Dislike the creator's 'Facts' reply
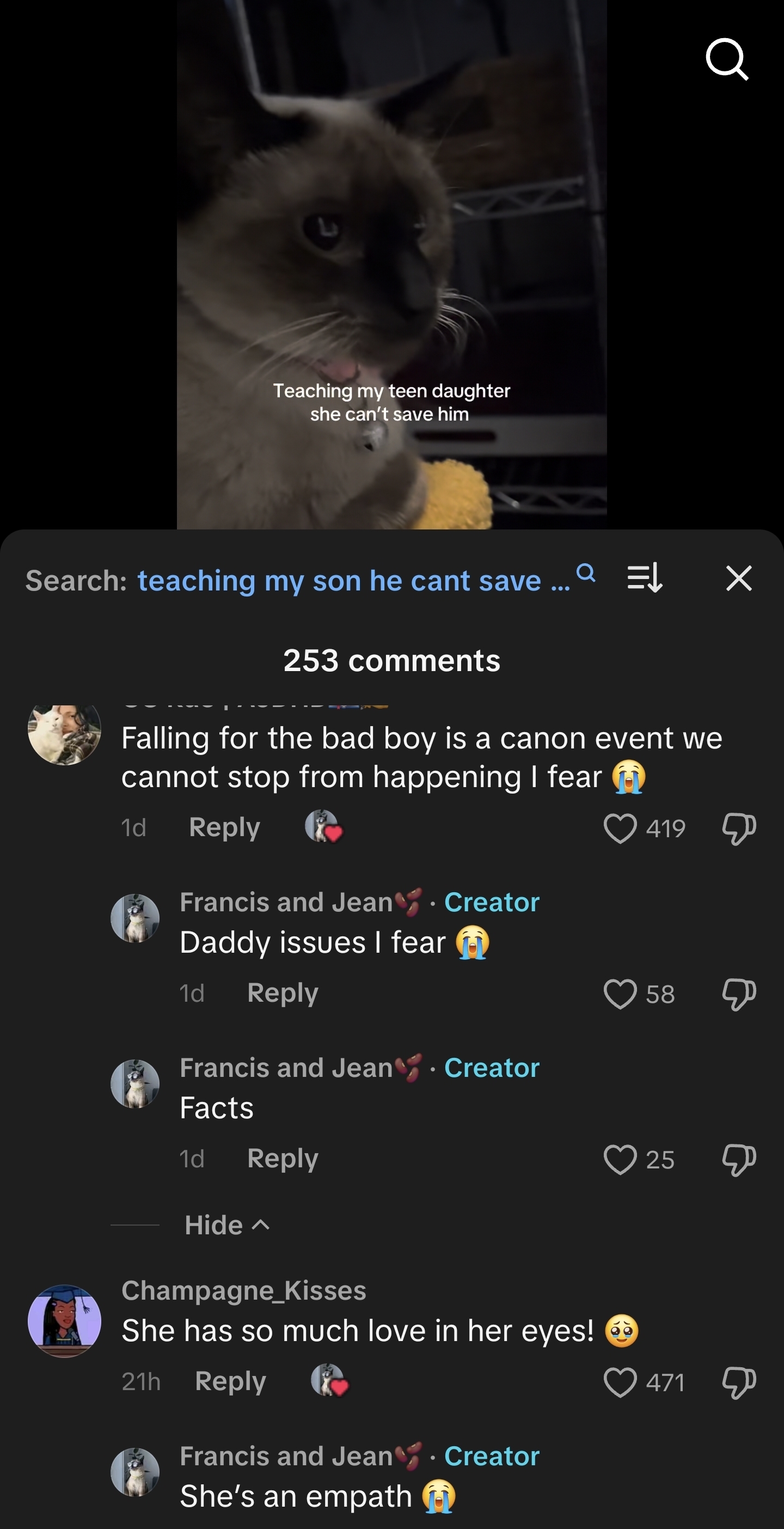 739,1159
